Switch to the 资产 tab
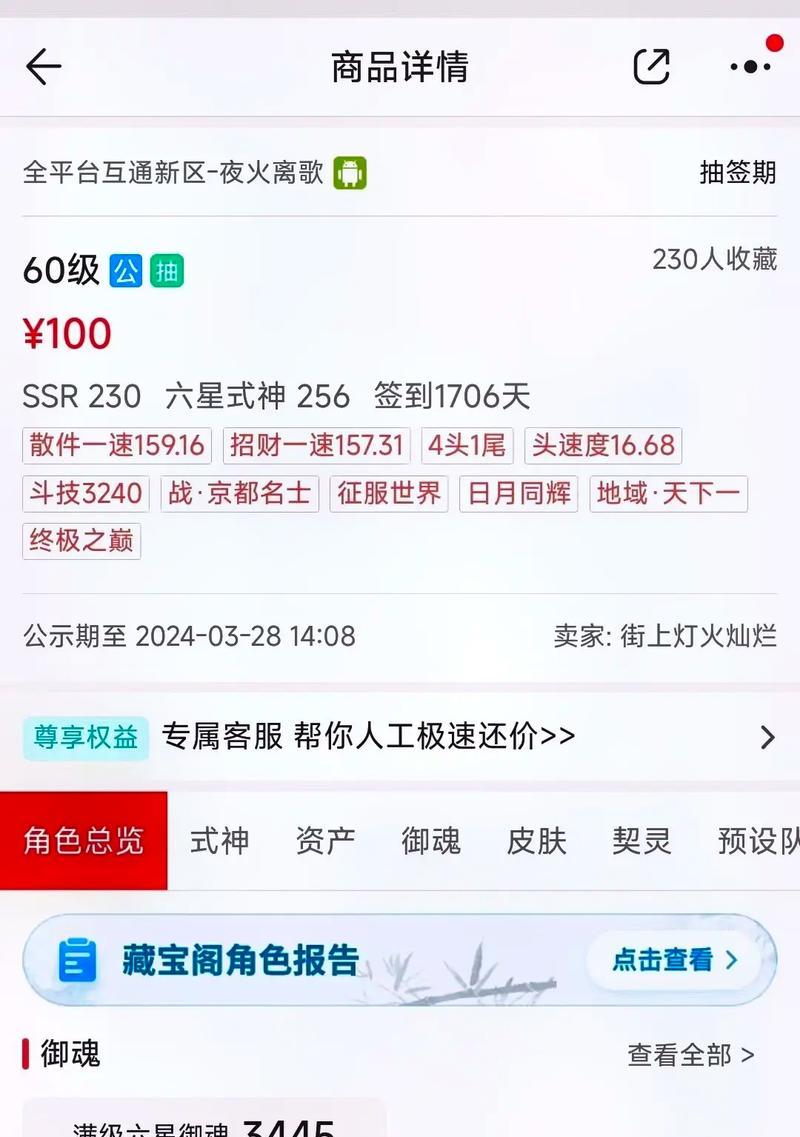Image resolution: width=800 pixels, height=1137 pixels. [x=325, y=841]
